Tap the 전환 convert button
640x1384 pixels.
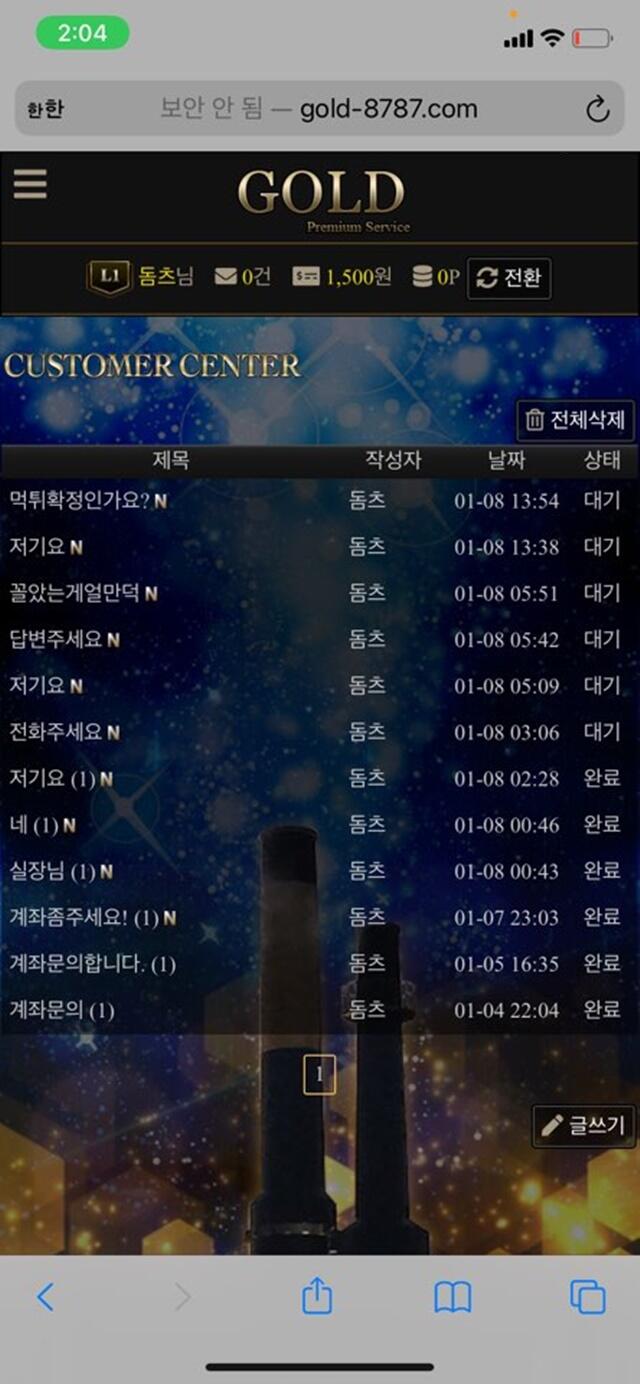(509, 278)
